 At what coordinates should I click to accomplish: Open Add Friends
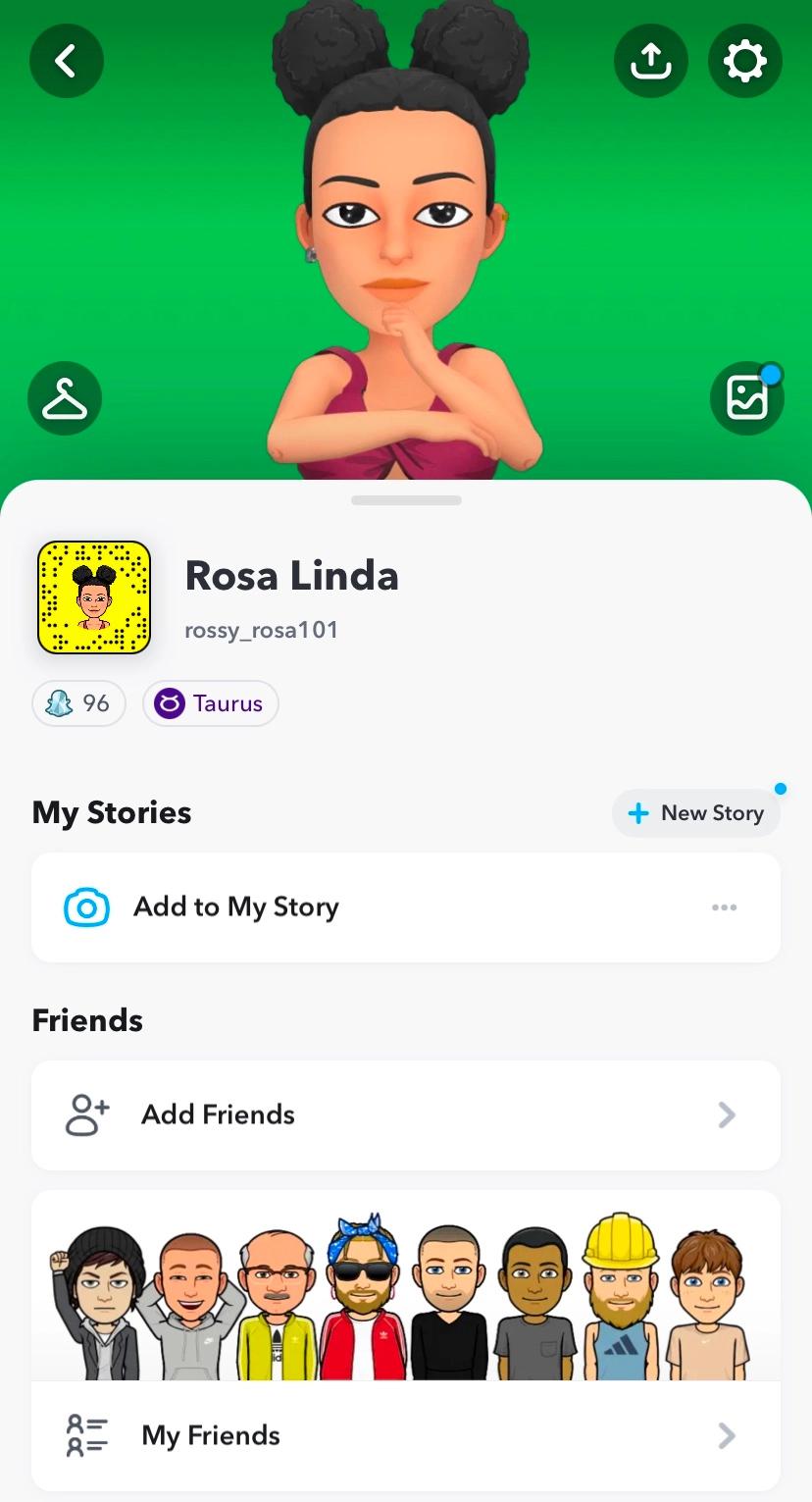[406, 1115]
